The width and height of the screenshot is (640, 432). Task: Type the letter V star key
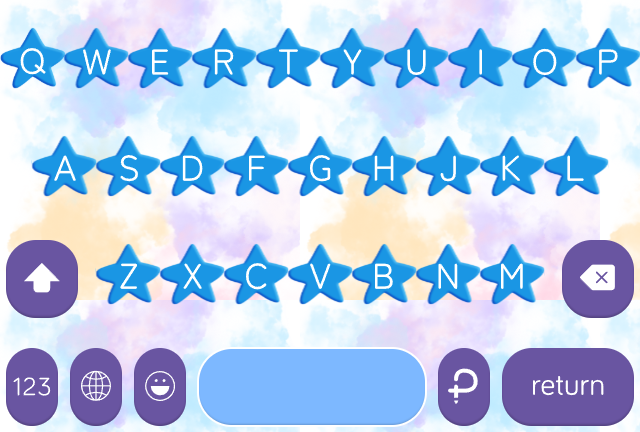tap(320, 277)
